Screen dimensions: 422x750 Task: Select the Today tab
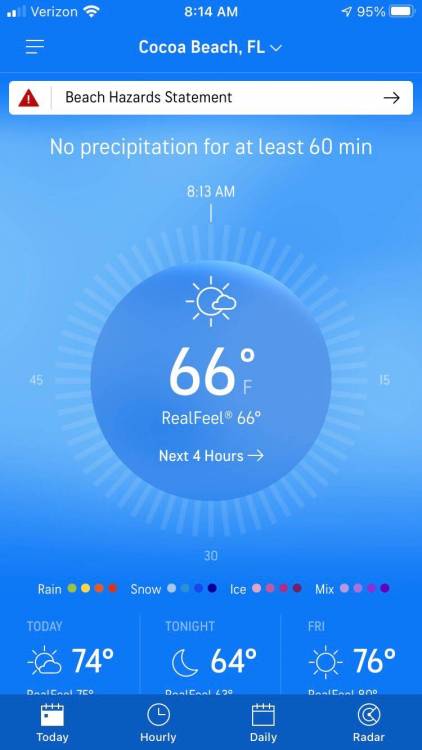pos(52,722)
